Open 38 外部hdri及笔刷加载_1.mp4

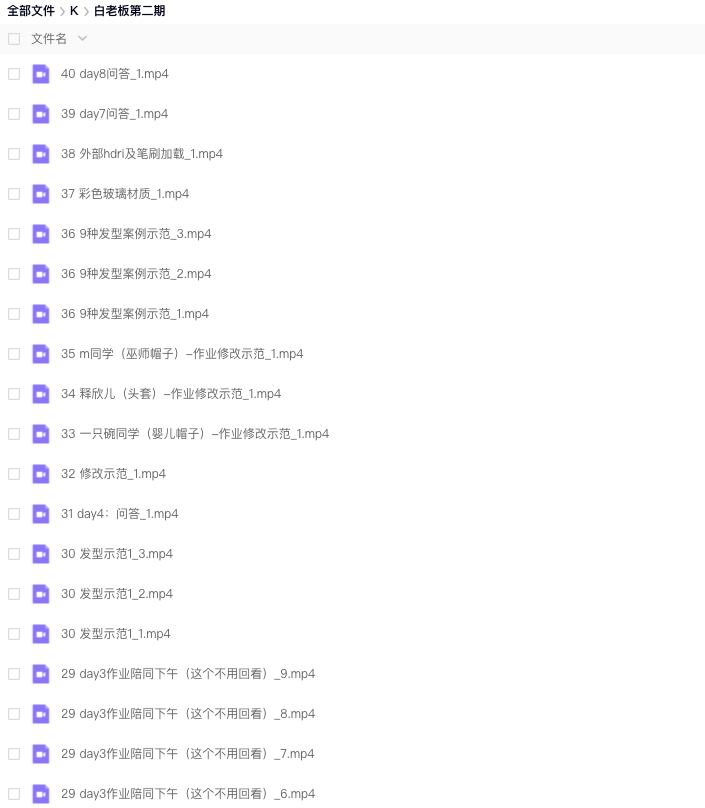[x=141, y=154]
